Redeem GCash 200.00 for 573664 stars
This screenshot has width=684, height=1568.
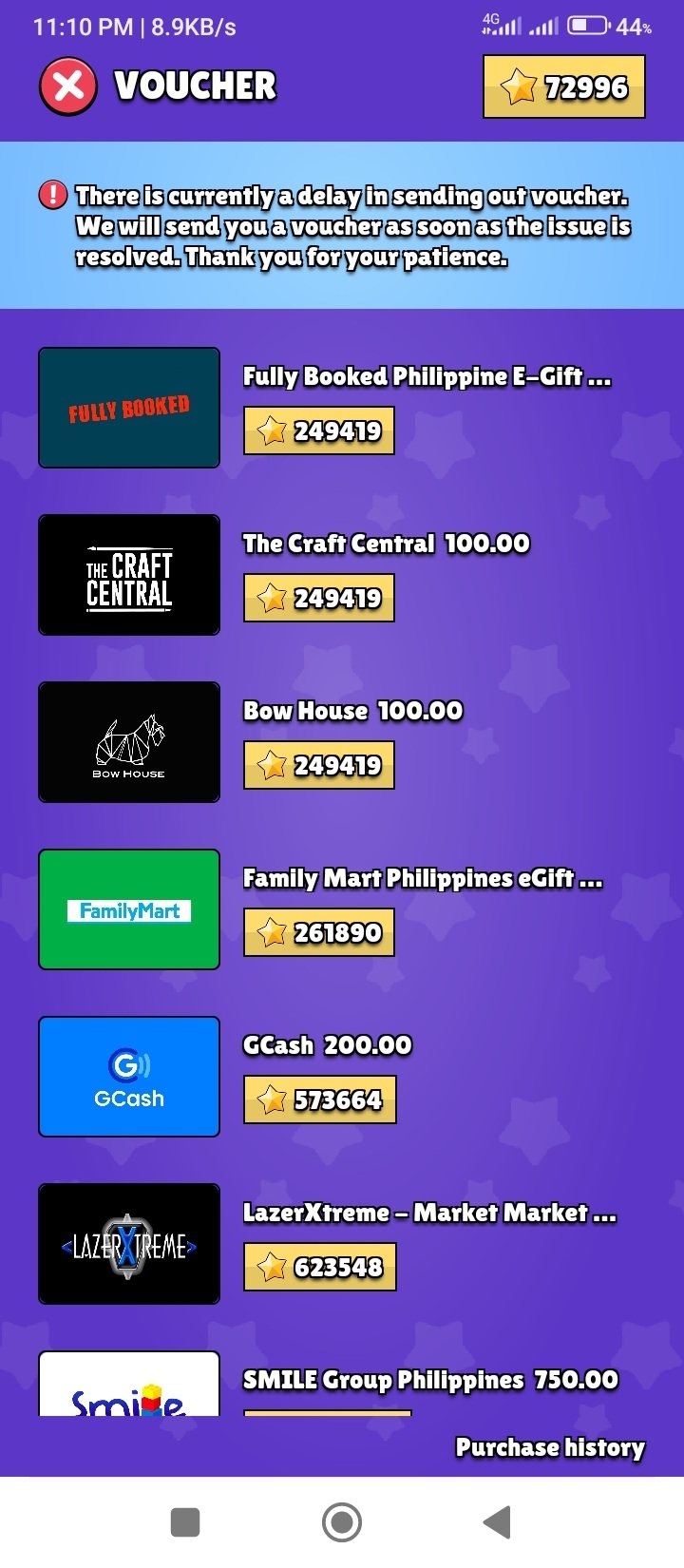coord(319,1100)
